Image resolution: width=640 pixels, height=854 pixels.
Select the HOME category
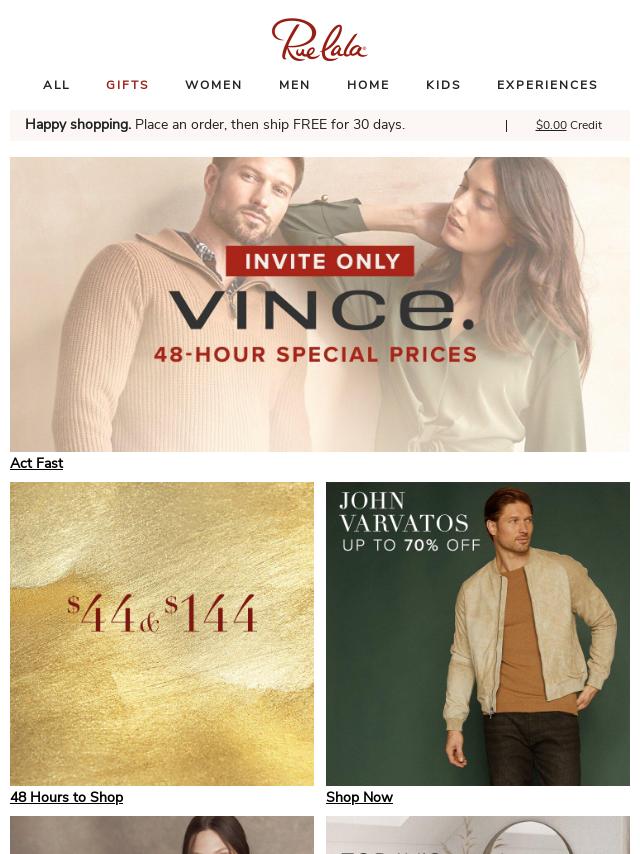(368, 85)
